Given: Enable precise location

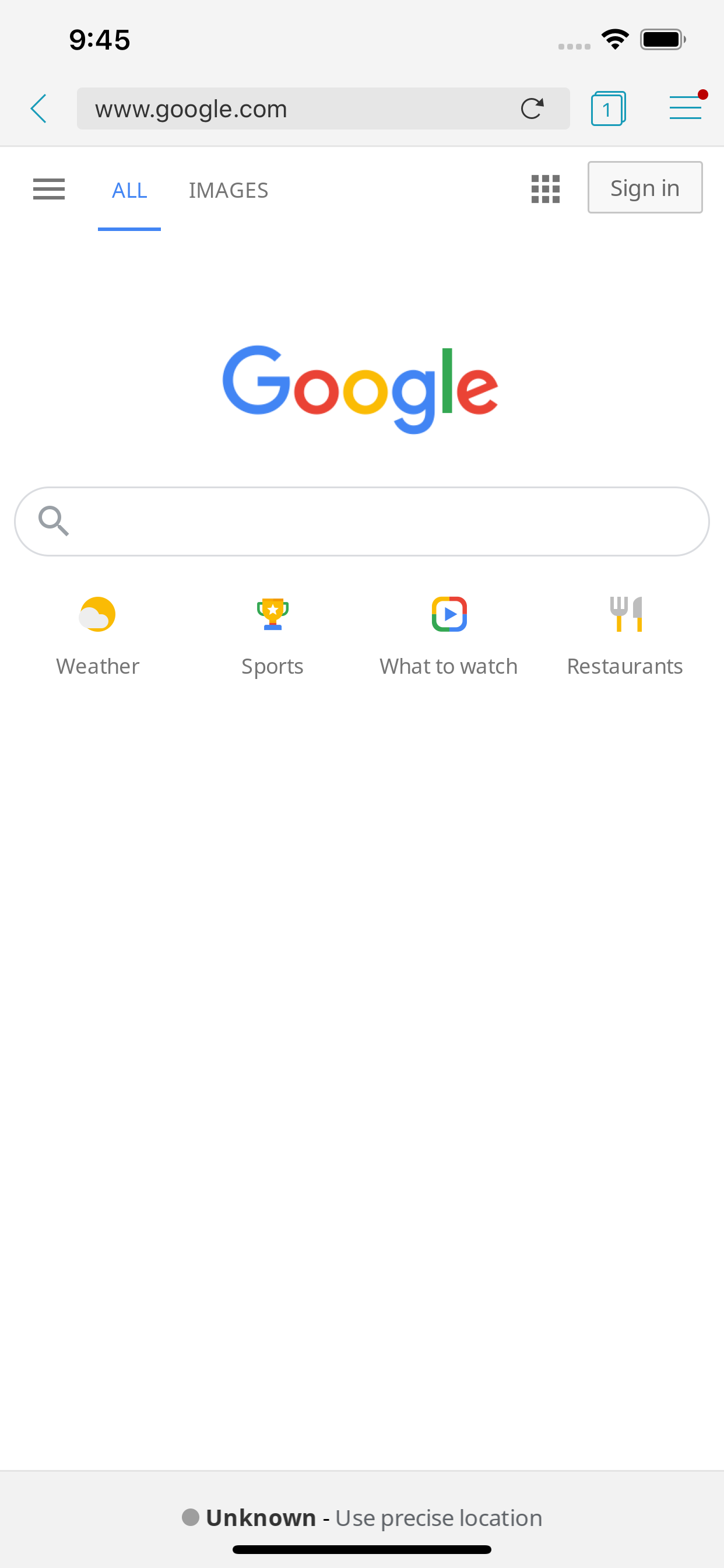Looking at the screenshot, I should pos(438,1517).
